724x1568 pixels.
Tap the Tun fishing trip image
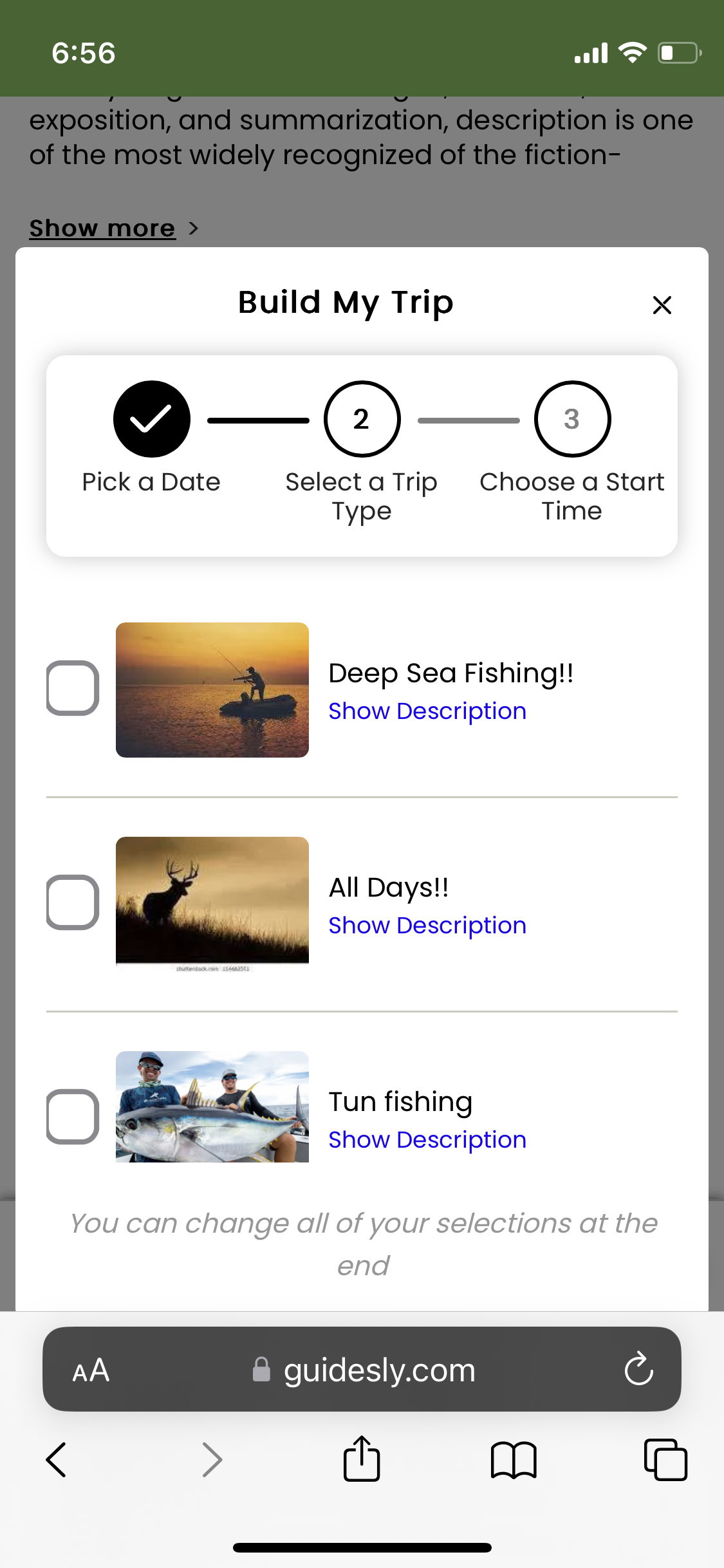pyautogui.click(x=212, y=1107)
